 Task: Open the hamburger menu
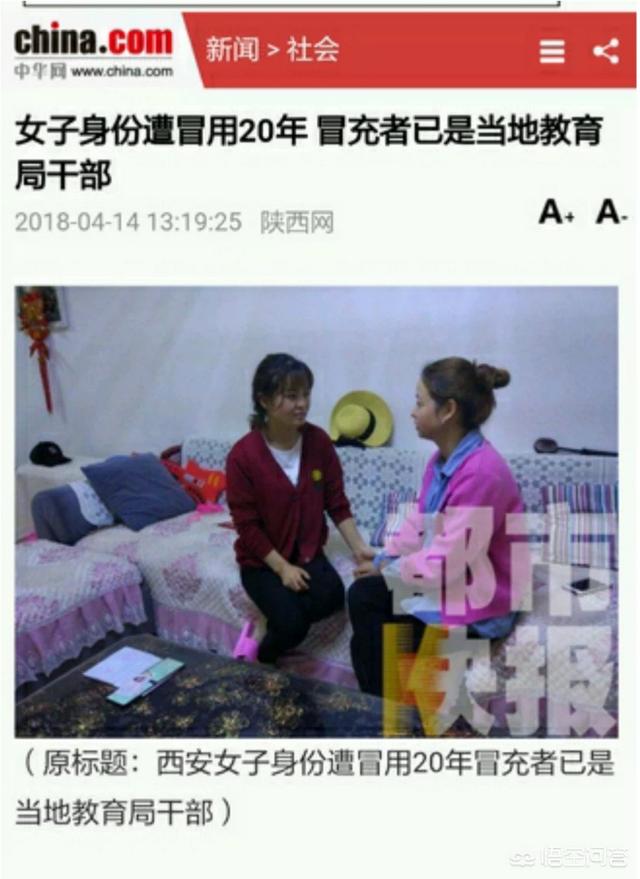552,51
